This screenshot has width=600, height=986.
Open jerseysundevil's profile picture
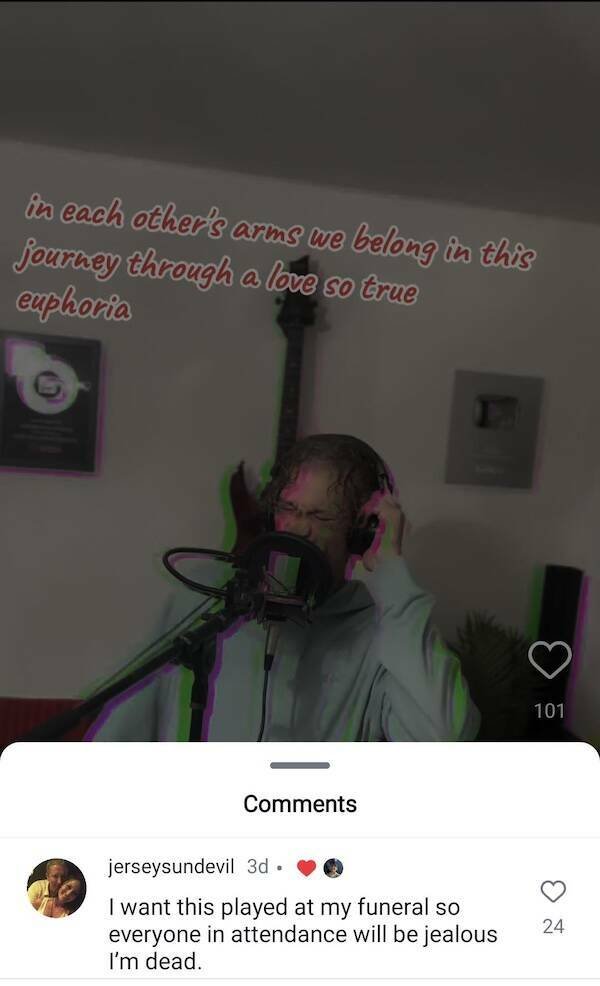click(x=56, y=887)
